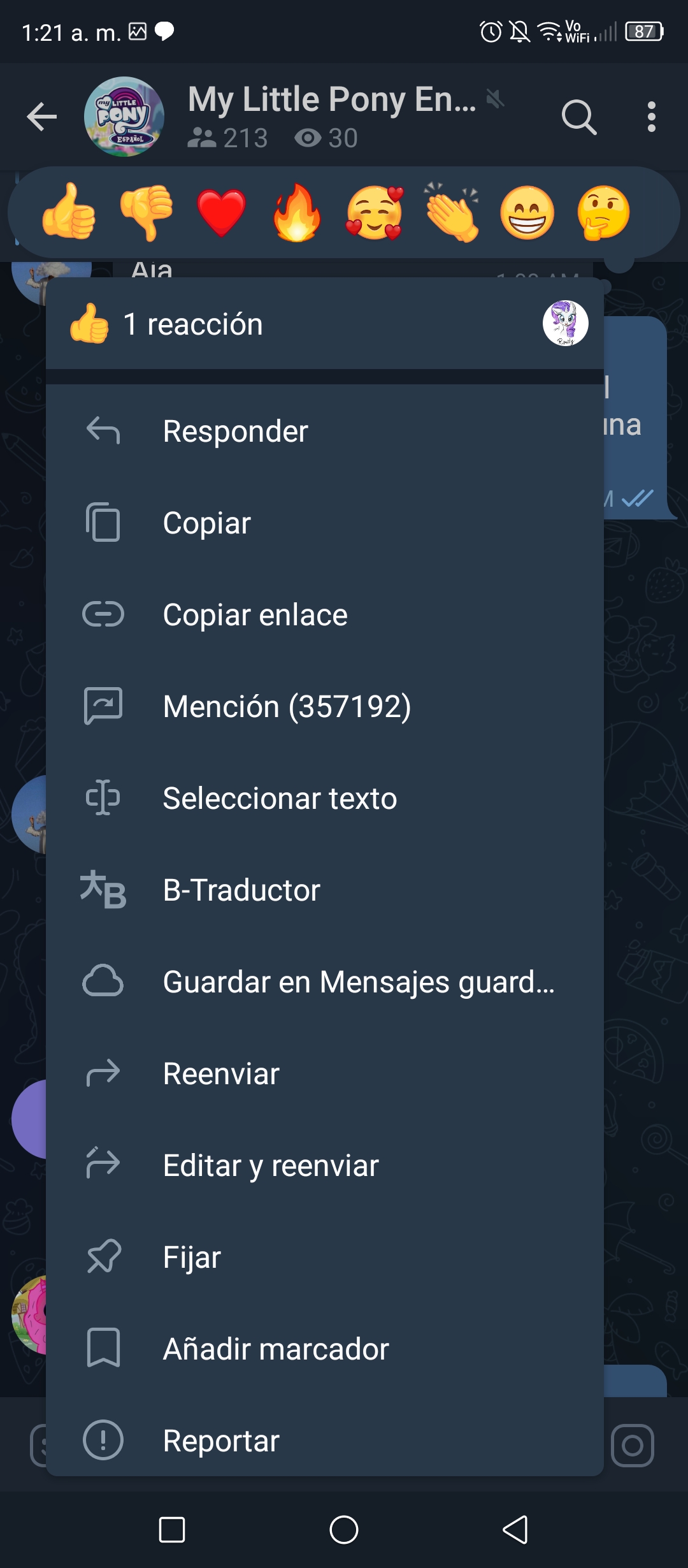View who left the 1 reacción
The height and width of the screenshot is (1568, 688).
pos(325,324)
